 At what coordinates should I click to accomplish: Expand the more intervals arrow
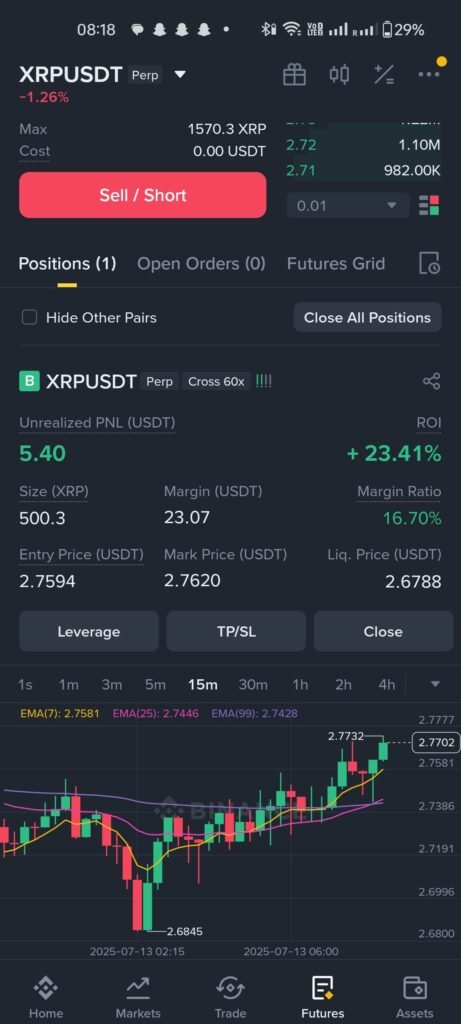436,684
